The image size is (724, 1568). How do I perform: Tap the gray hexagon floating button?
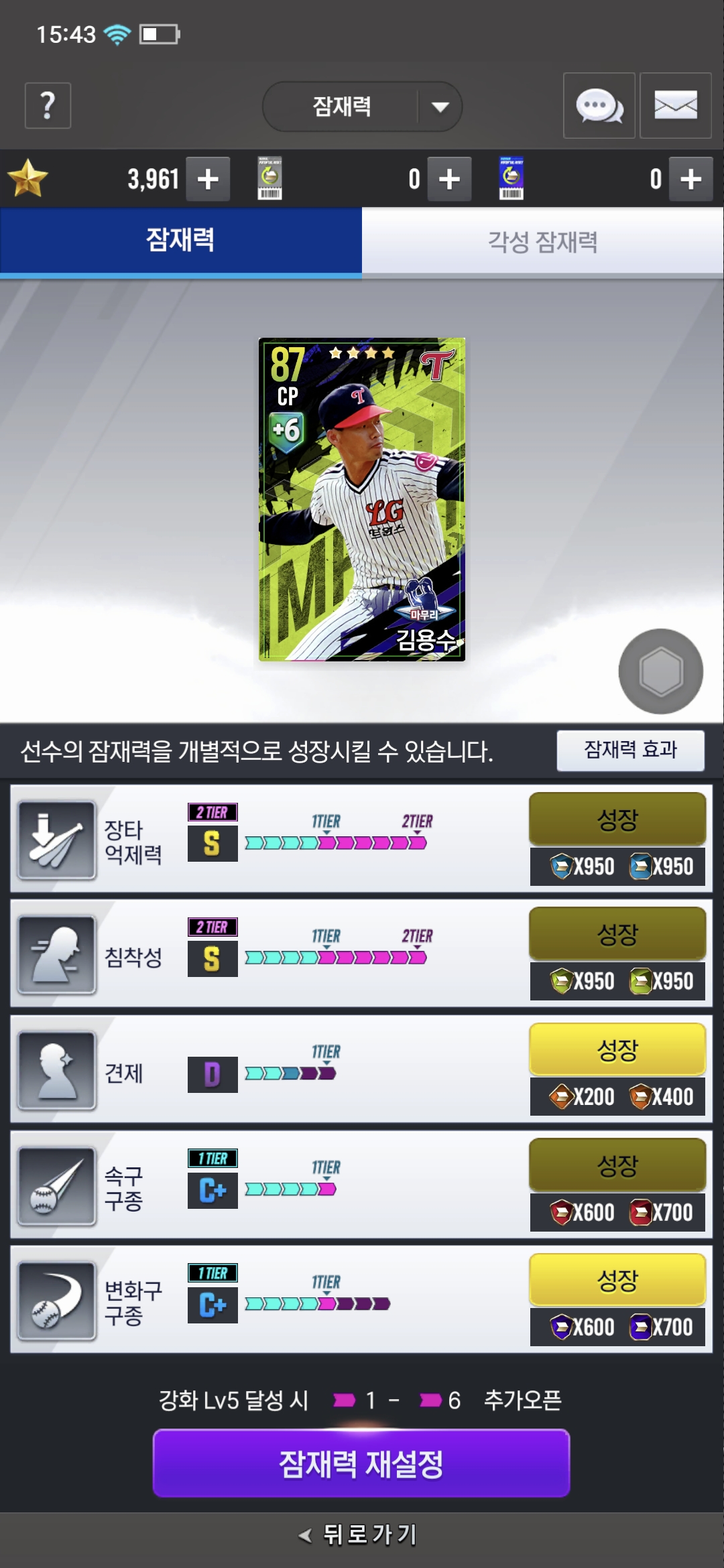660,671
